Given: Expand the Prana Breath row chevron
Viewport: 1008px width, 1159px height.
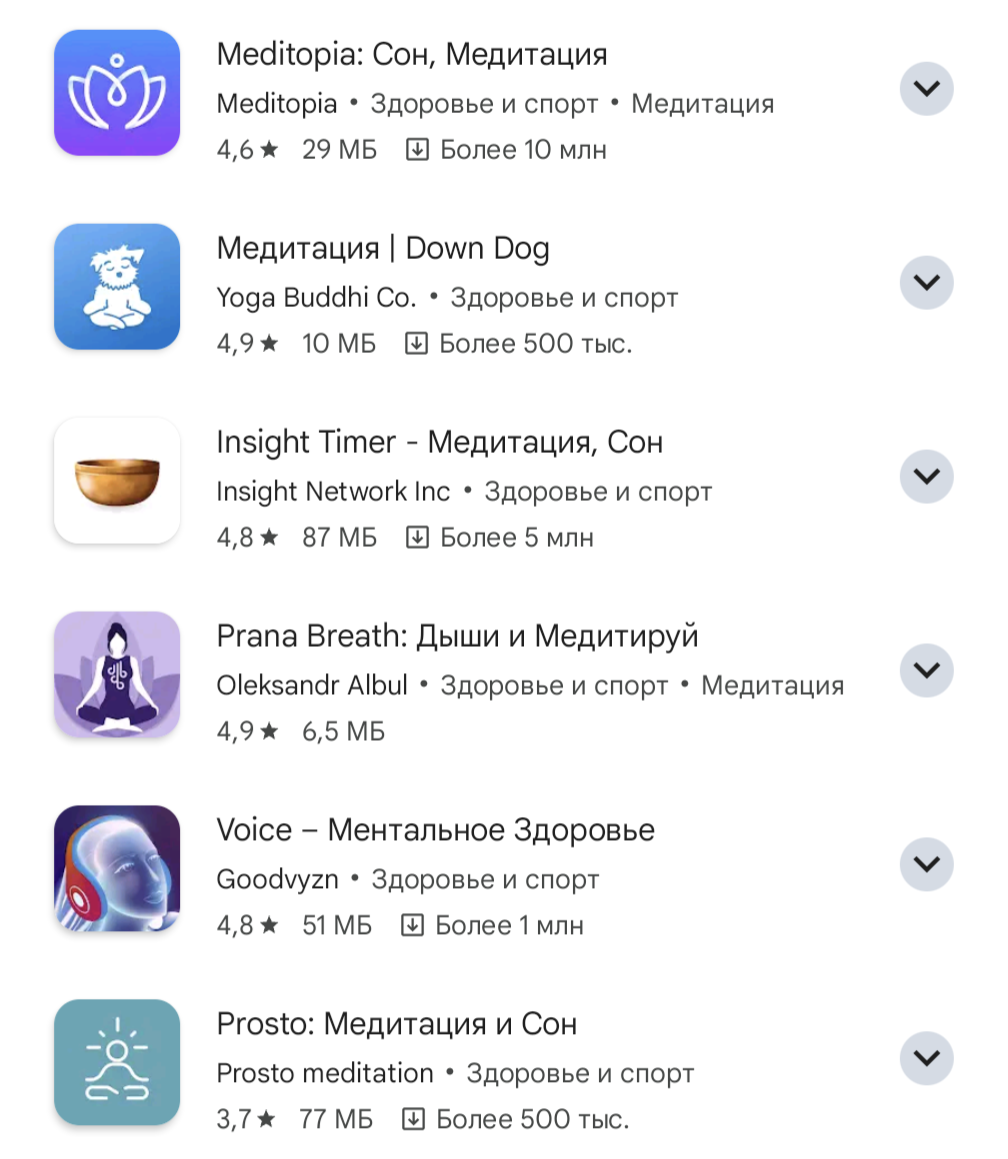Looking at the screenshot, I should [x=926, y=670].
